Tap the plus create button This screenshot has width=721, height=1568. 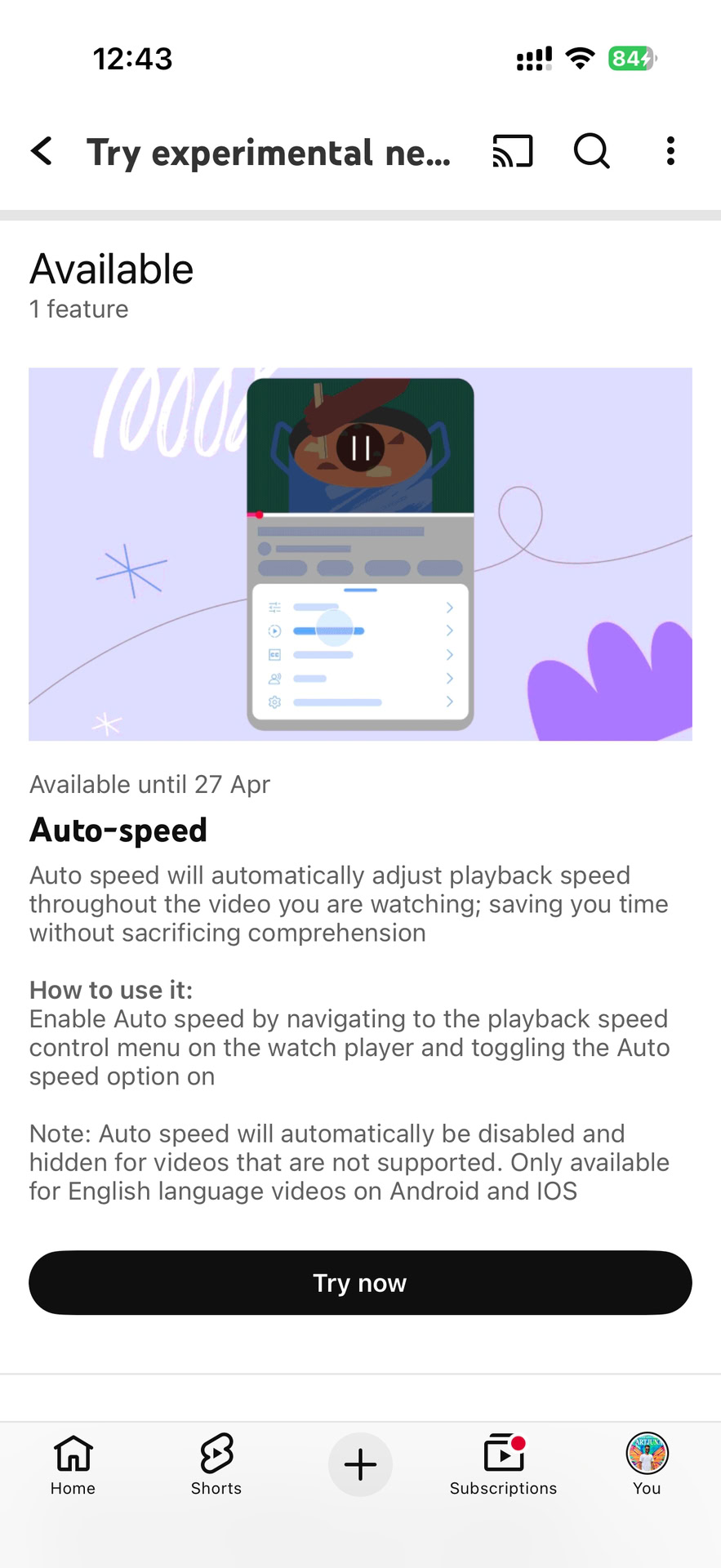pos(360,1464)
